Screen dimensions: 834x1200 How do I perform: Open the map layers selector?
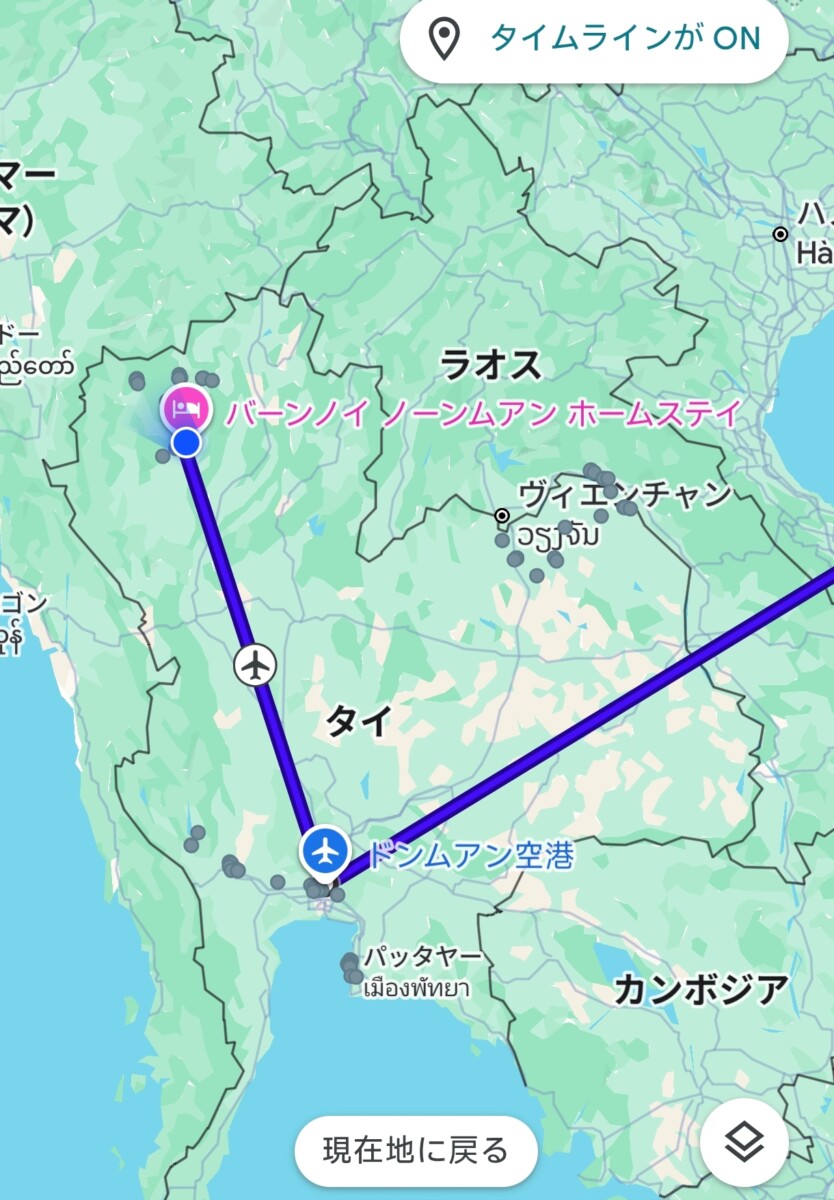pos(745,1142)
